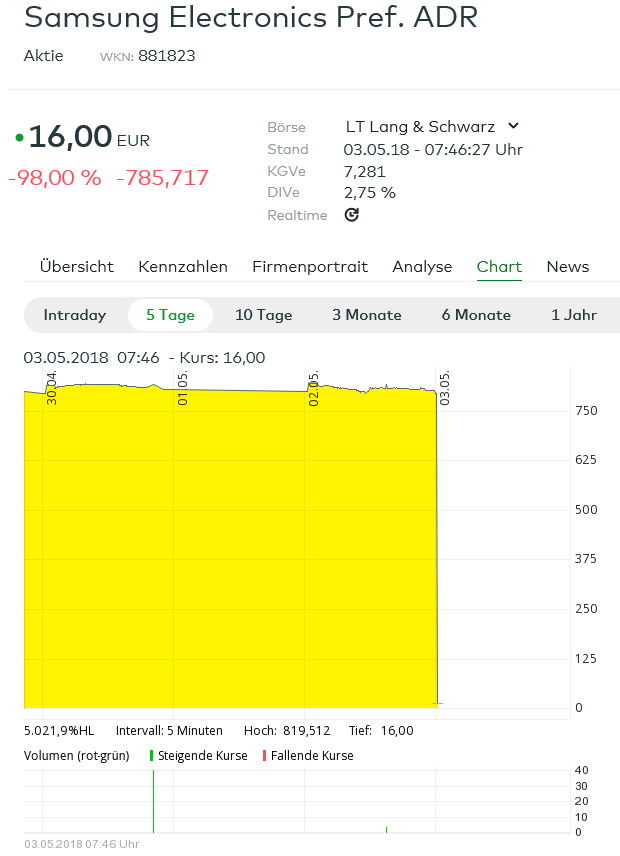The width and height of the screenshot is (620, 856).
Task: Go to the Firmenportrait tab
Action: tap(310, 267)
